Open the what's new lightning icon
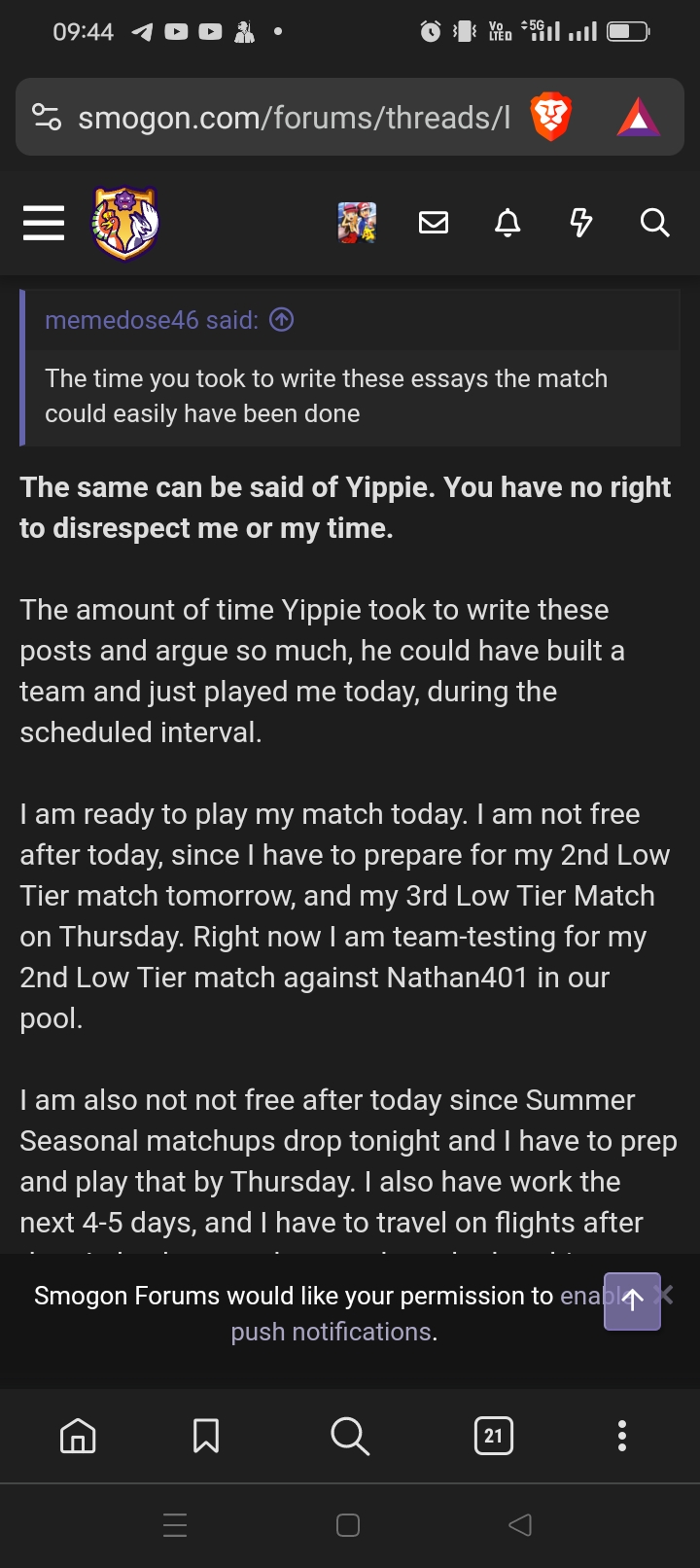The width and height of the screenshot is (700, 1568). pos(580,224)
